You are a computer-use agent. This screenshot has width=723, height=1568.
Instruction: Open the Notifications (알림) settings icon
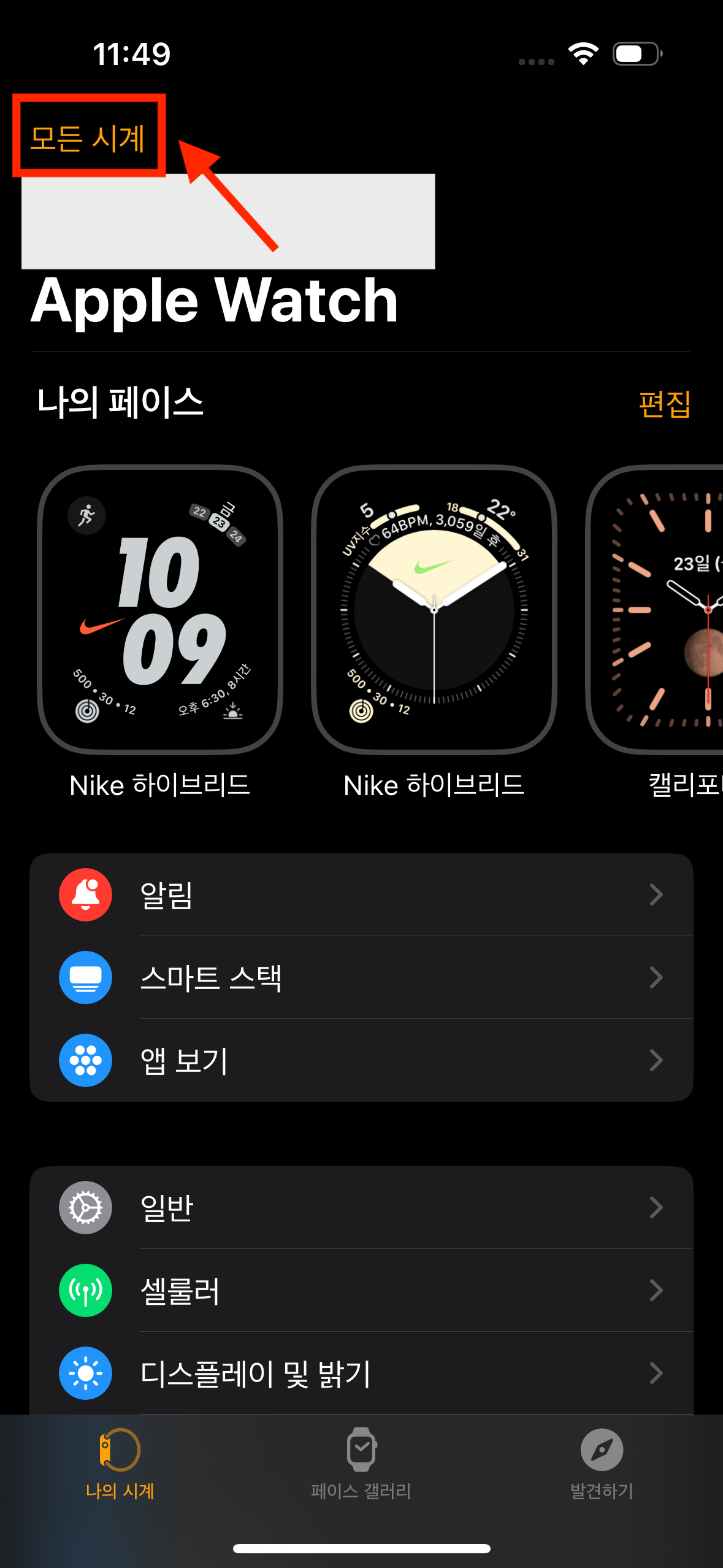tap(85, 895)
